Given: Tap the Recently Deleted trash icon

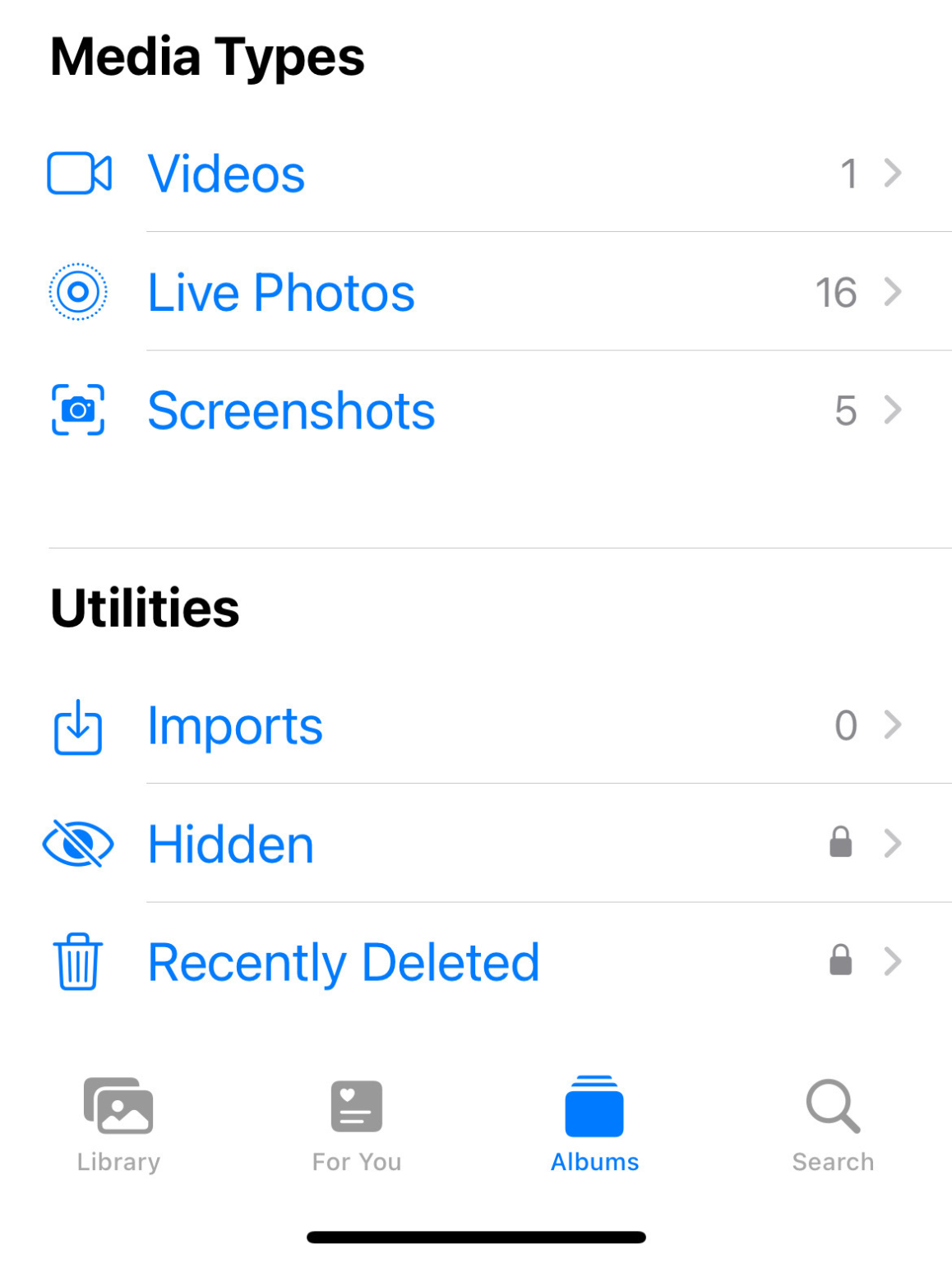Looking at the screenshot, I should click(76, 962).
